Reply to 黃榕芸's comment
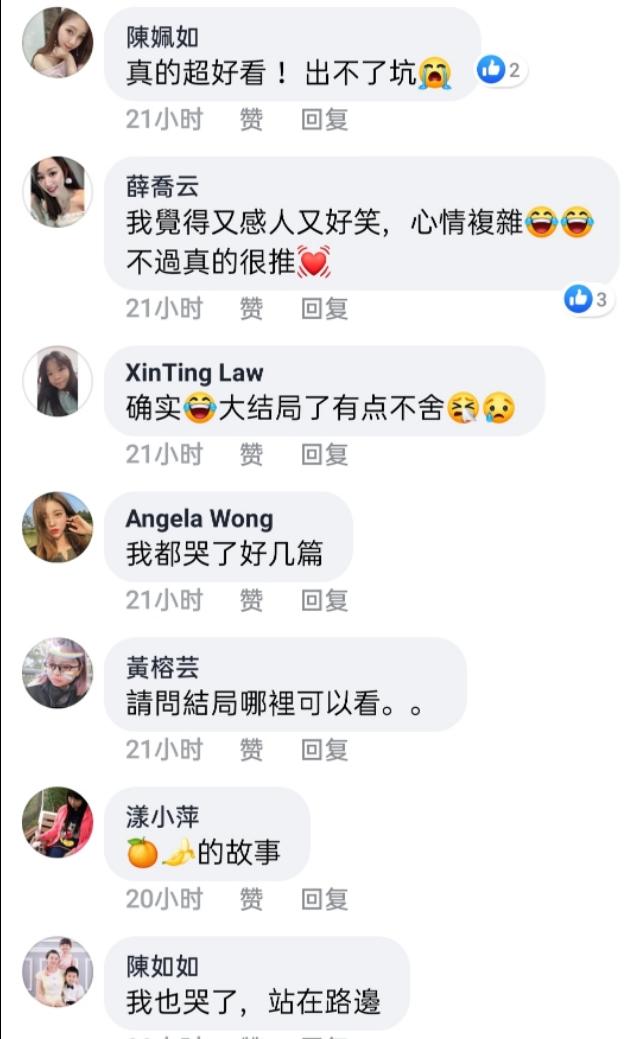The width and height of the screenshot is (640, 1039). (x=324, y=749)
